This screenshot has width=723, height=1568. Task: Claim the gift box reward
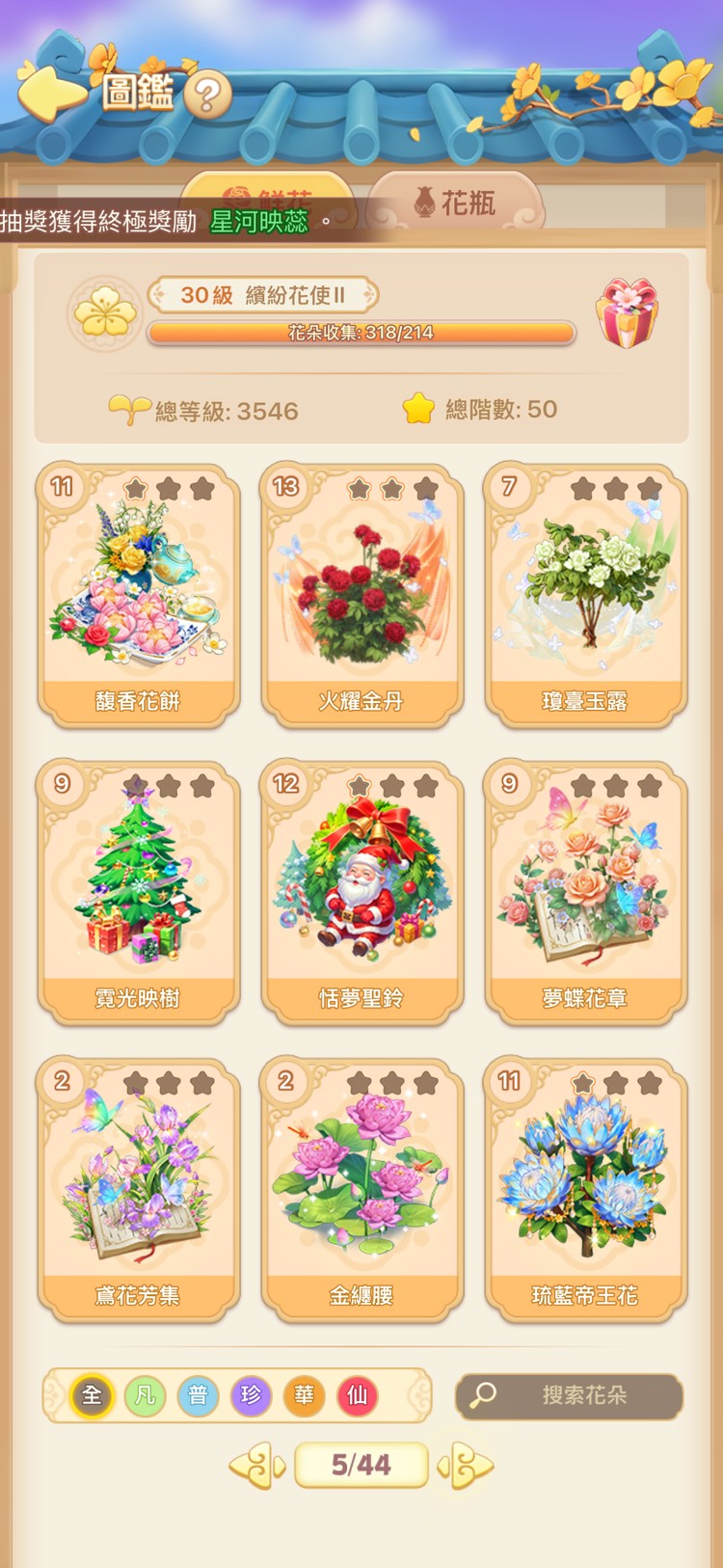[627, 313]
